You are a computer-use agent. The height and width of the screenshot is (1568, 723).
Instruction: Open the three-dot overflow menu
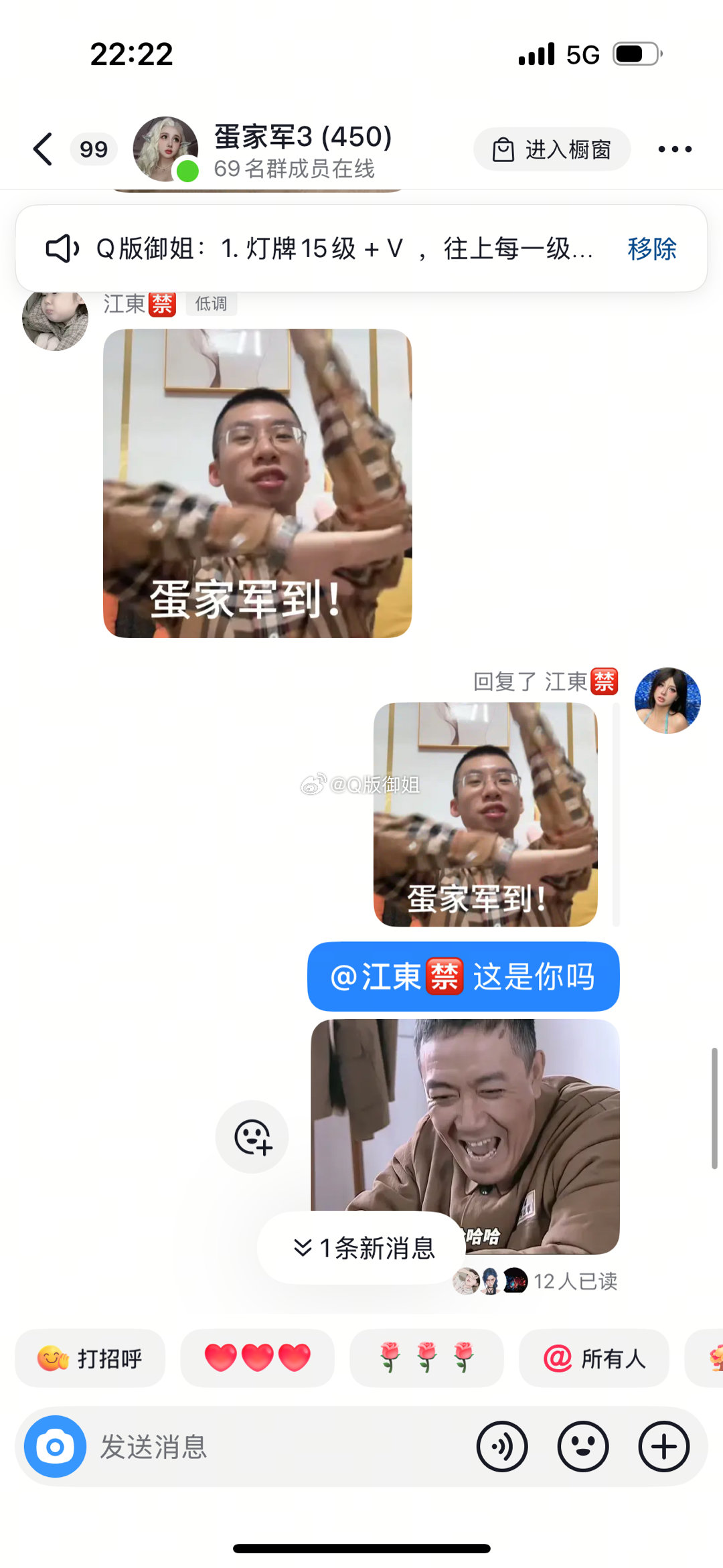(674, 149)
